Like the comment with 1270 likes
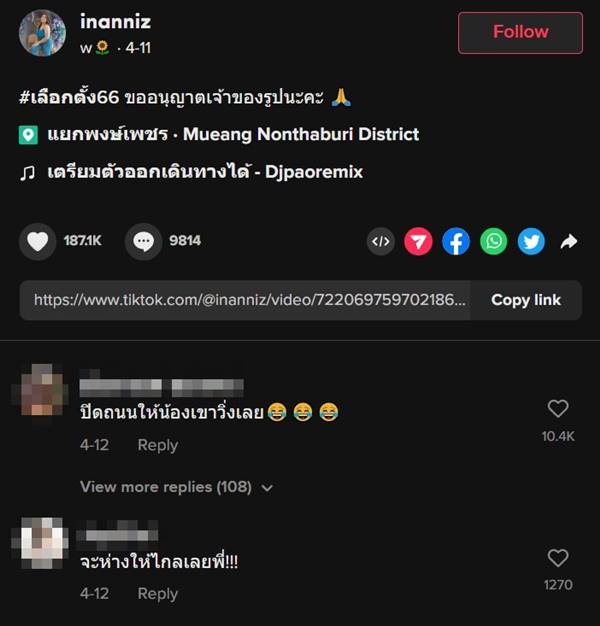 point(558,558)
